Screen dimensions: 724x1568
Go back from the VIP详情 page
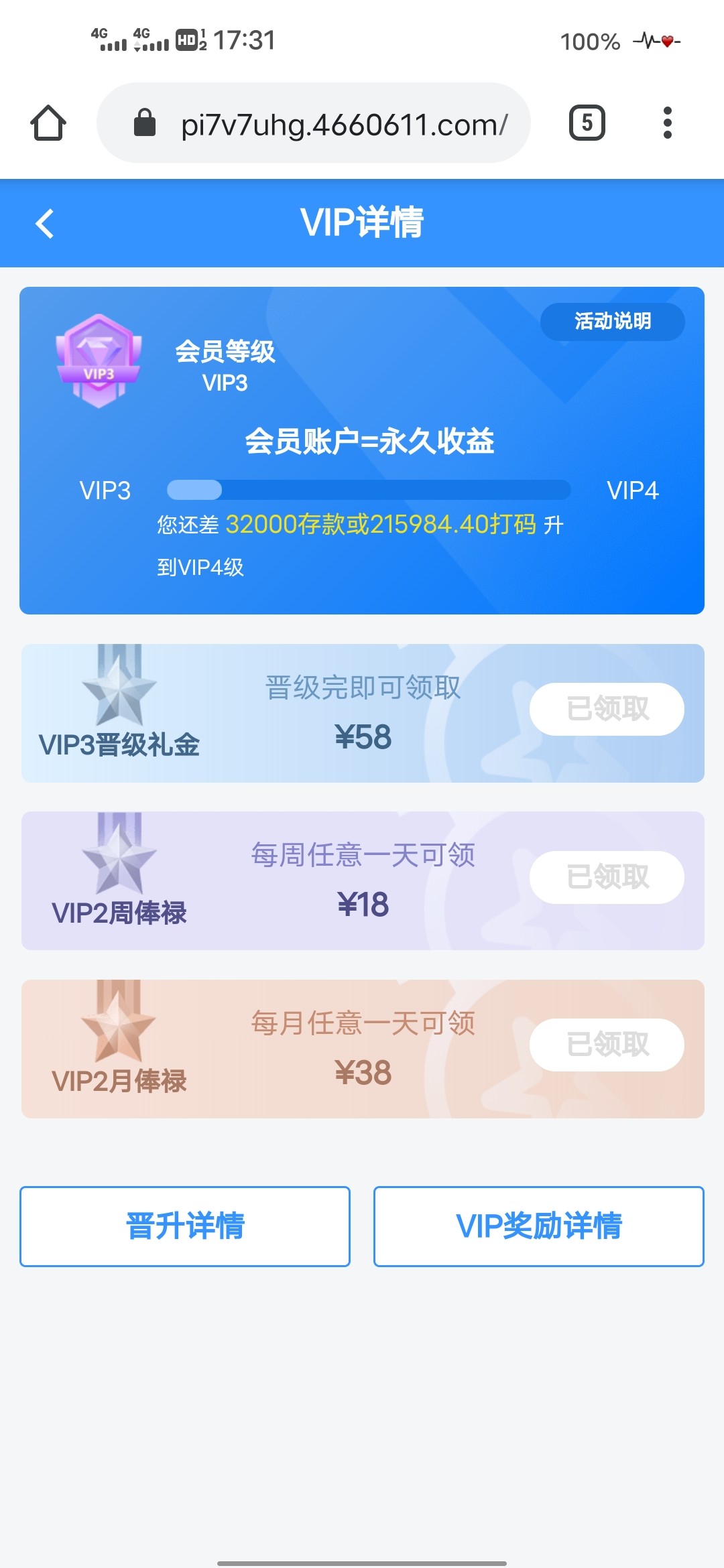click(44, 223)
